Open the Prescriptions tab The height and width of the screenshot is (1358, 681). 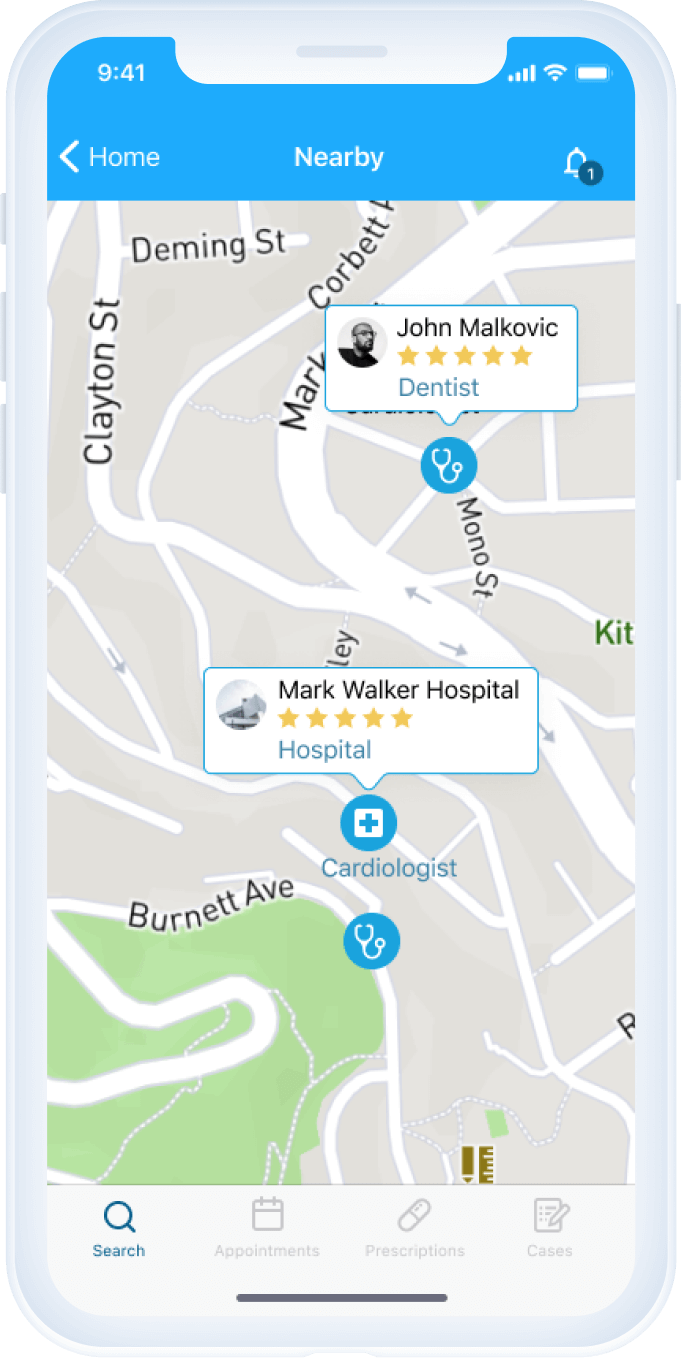click(414, 1230)
